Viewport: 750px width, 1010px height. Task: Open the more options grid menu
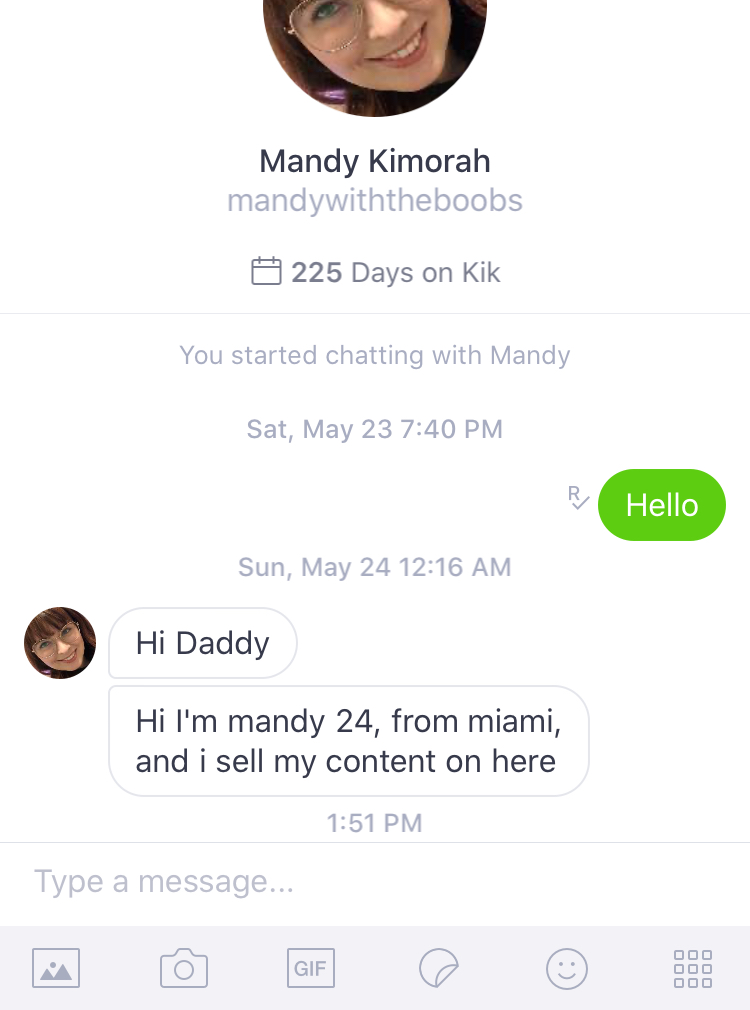click(692, 967)
